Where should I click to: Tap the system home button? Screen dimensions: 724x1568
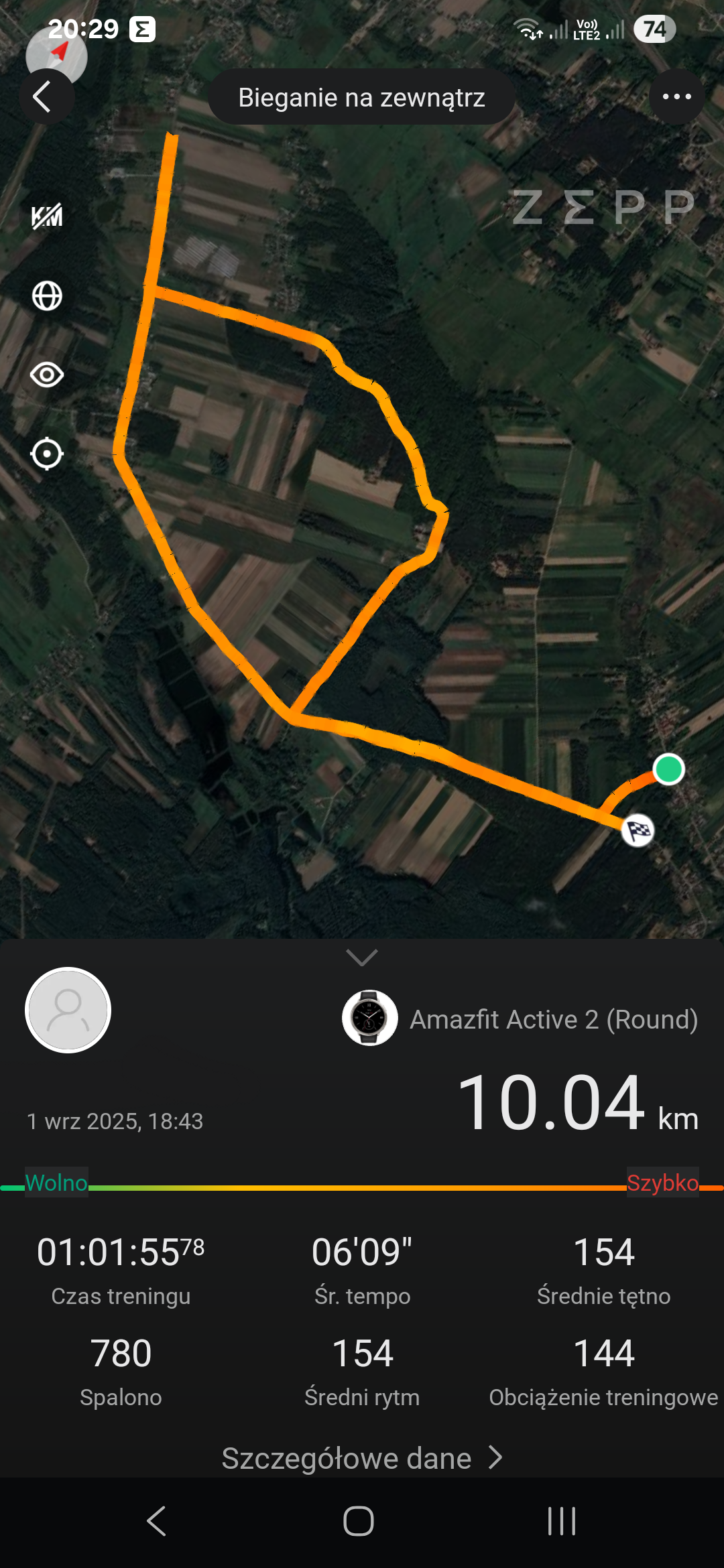point(359,1521)
